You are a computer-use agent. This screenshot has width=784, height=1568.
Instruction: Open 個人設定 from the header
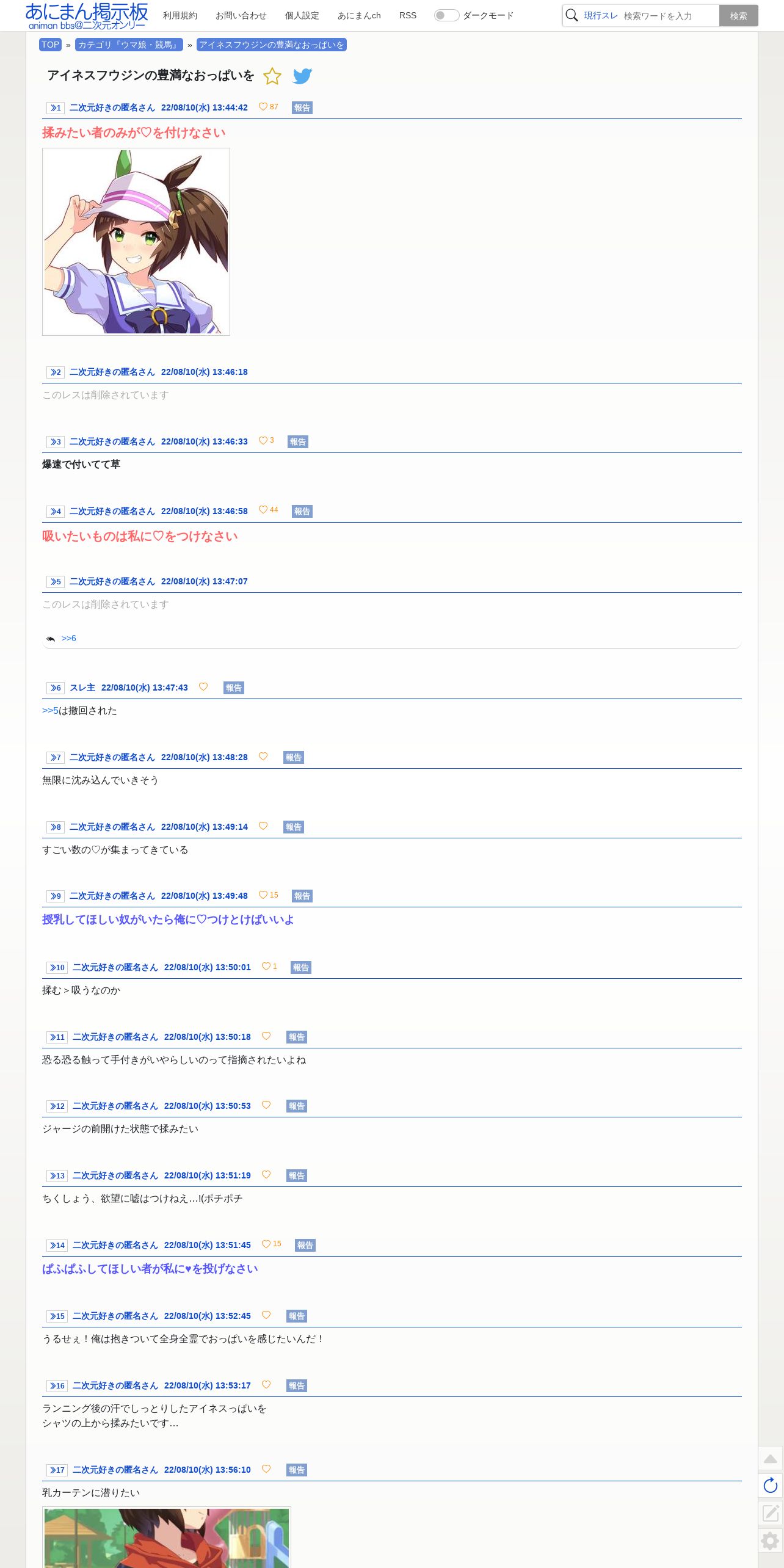[302, 15]
